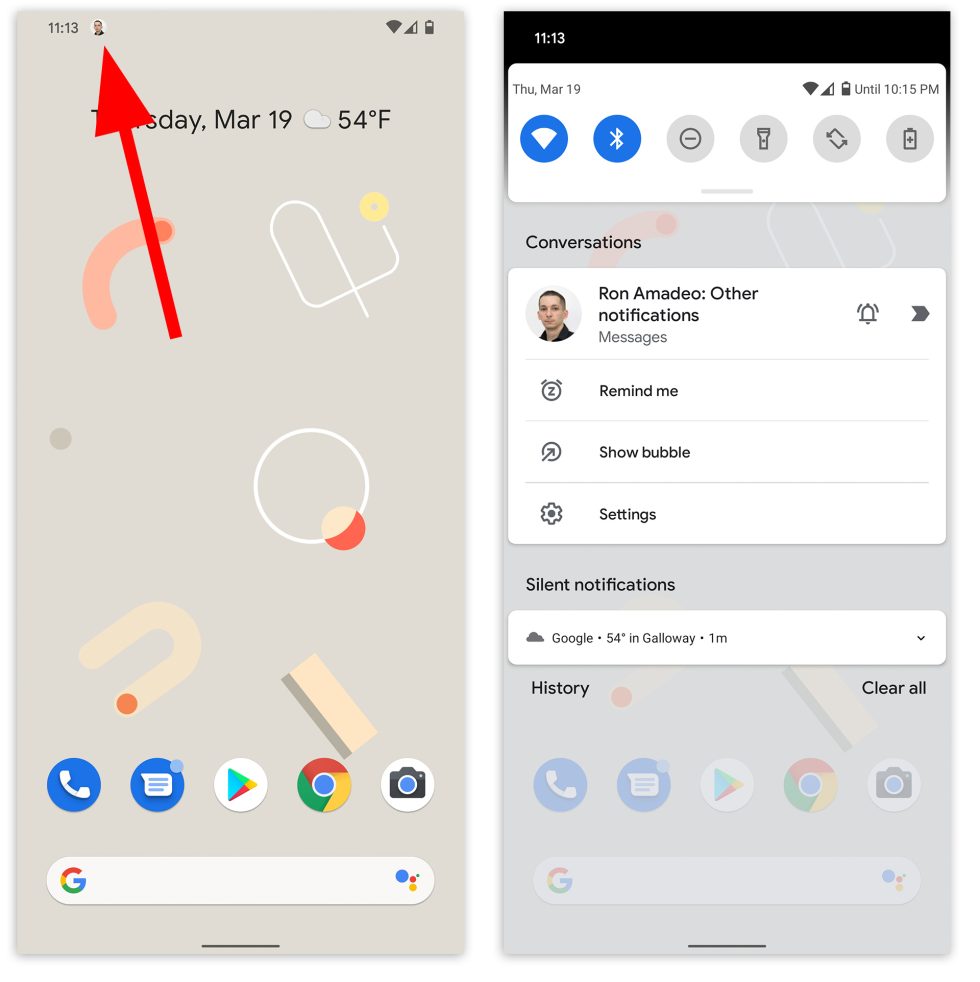Turn on Do Not Disturb tile

(x=690, y=138)
